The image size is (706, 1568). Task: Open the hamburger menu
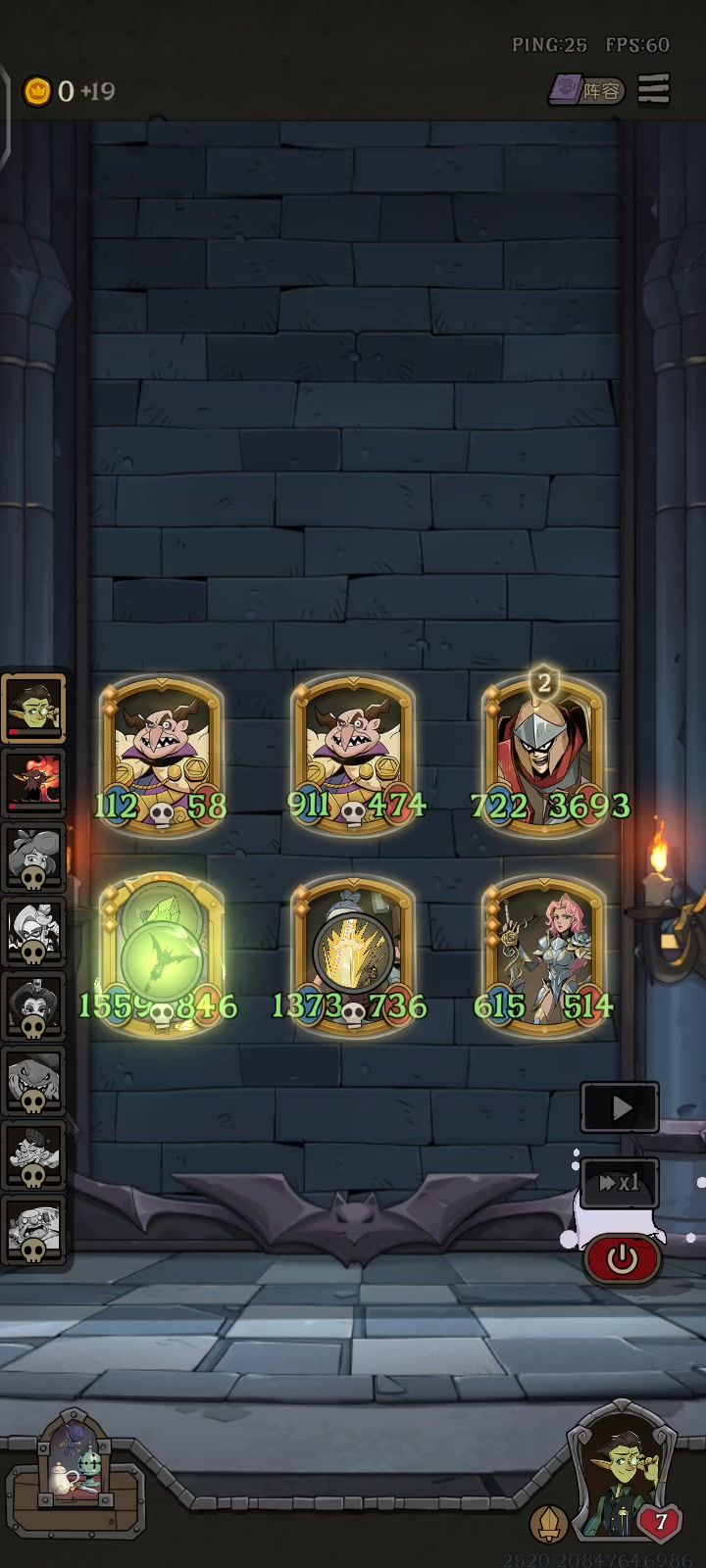coord(654,89)
